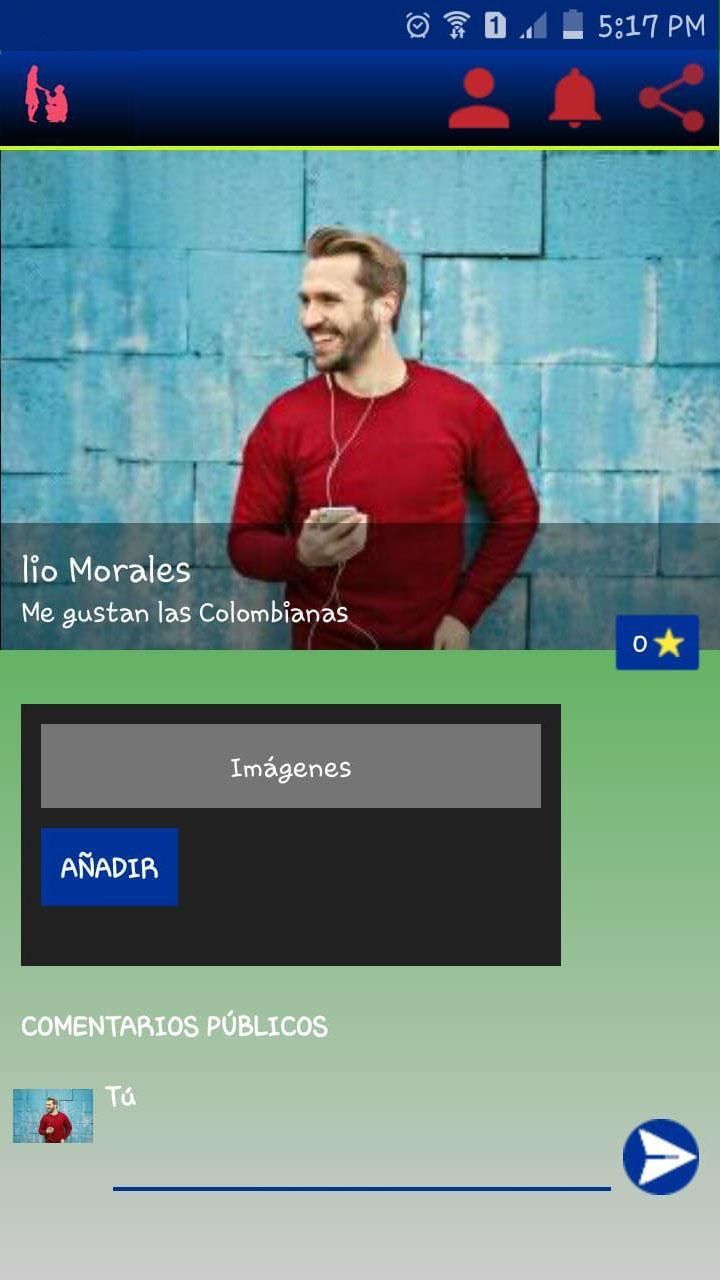Open the Imágenes section
The width and height of the screenshot is (720, 1280).
(290, 766)
